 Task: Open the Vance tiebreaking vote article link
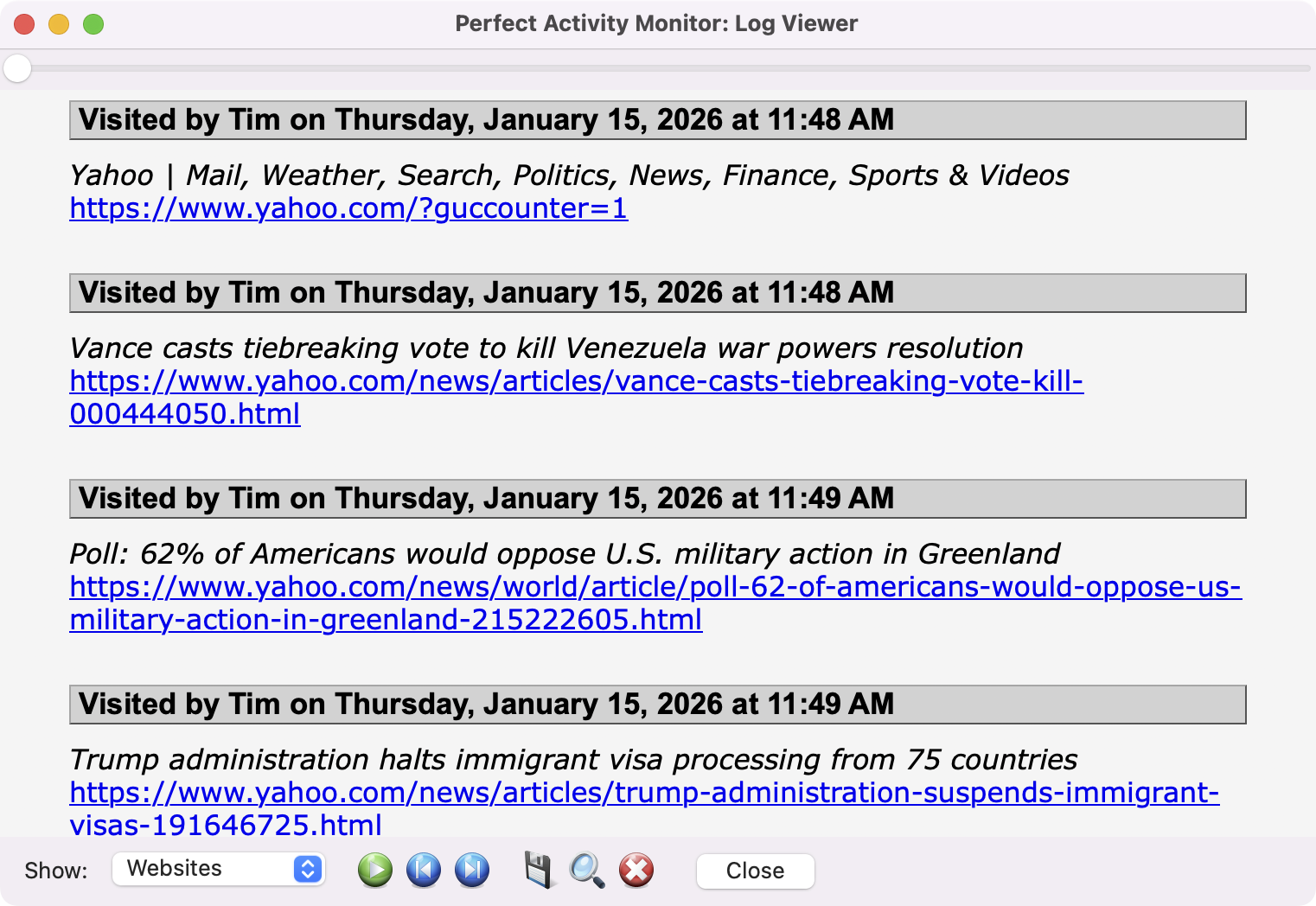click(576, 381)
